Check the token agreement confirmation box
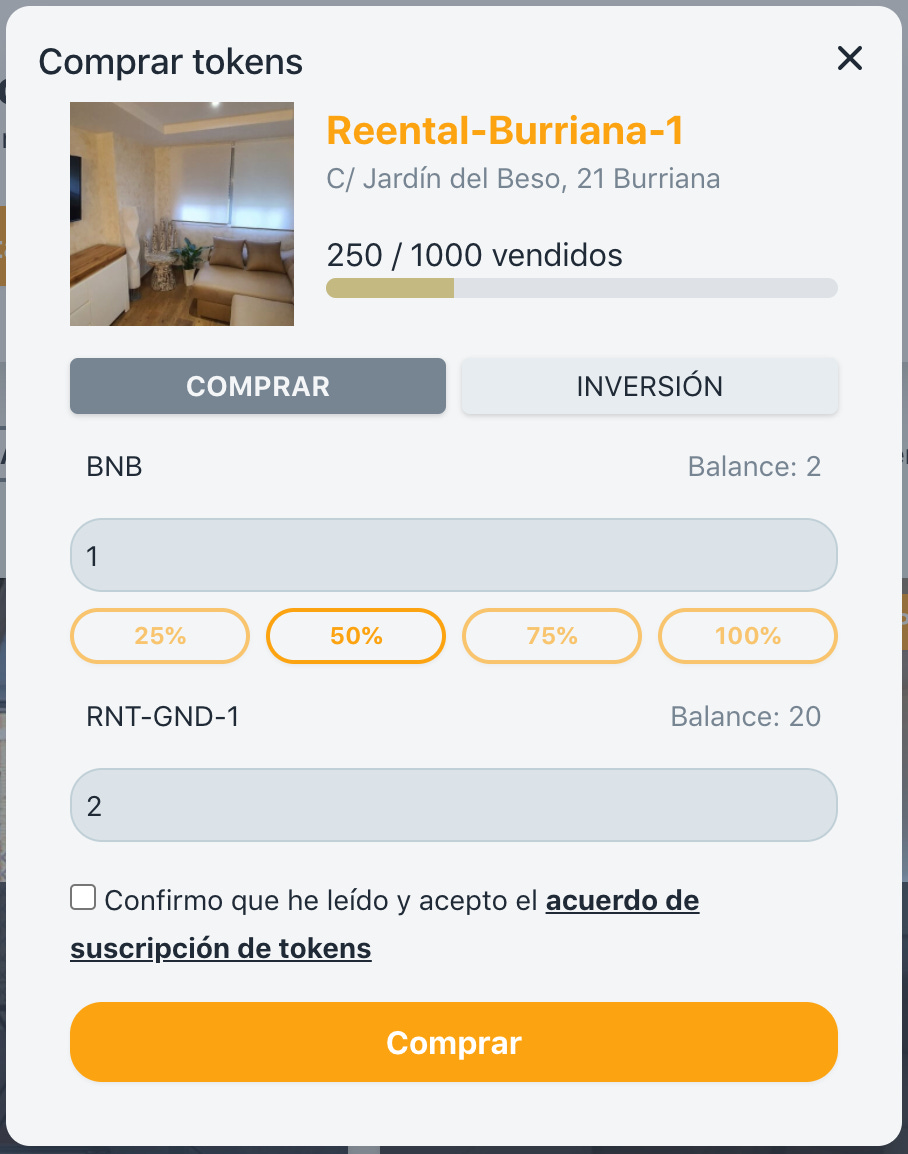 83,898
